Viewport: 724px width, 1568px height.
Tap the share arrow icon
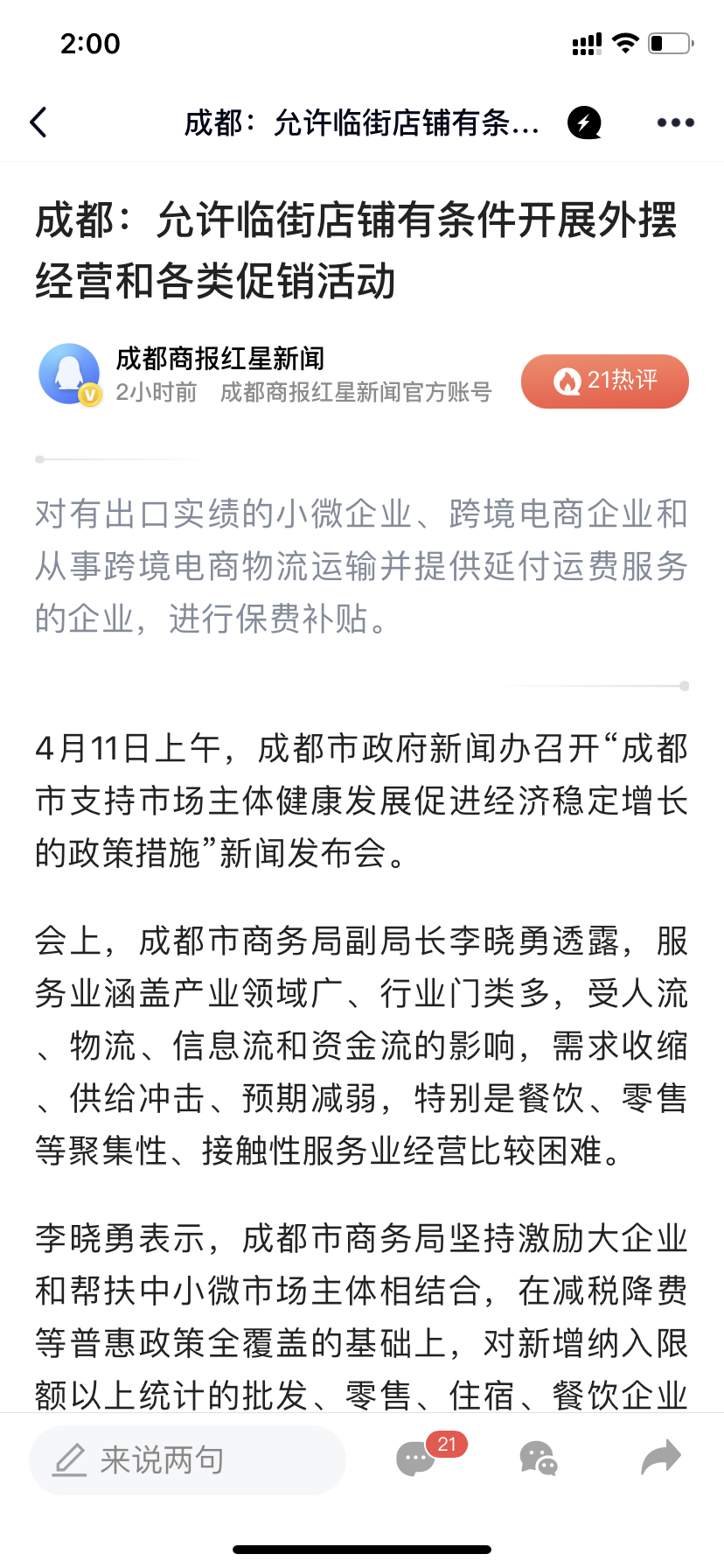661,1458
